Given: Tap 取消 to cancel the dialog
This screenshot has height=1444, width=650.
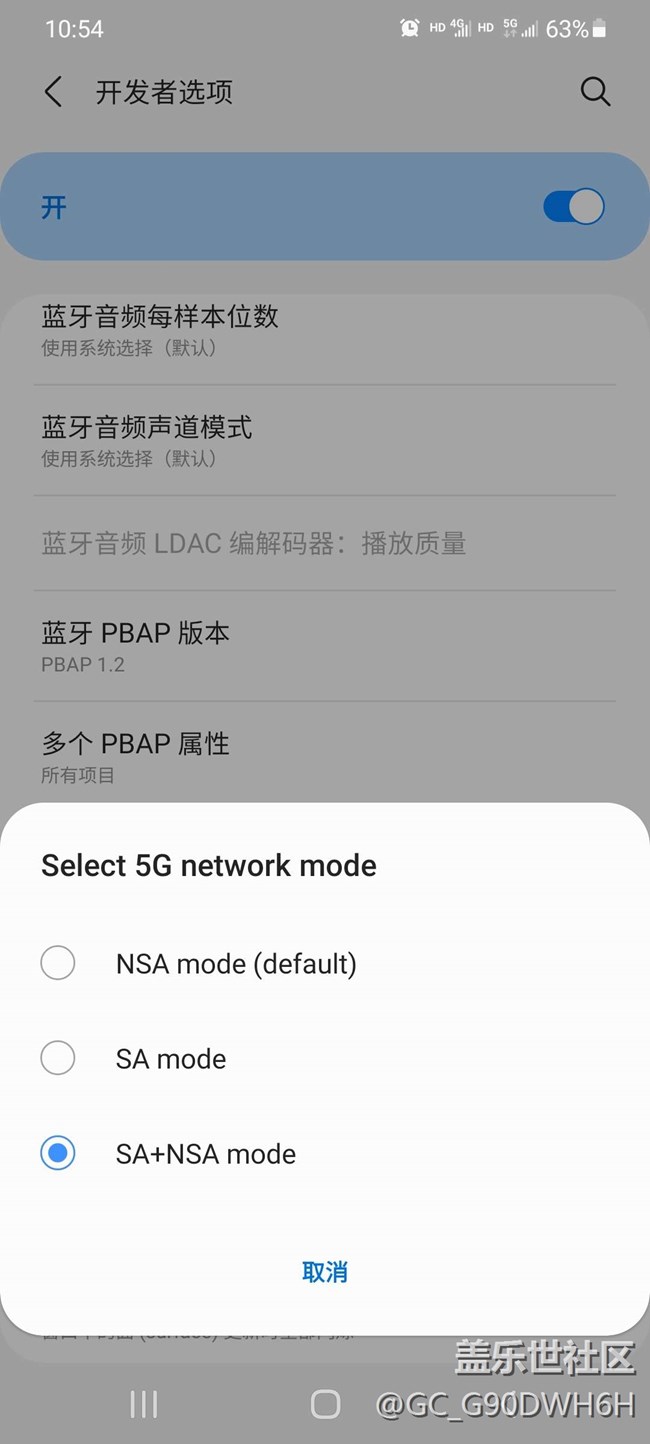Looking at the screenshot, I should [325, 1272].
